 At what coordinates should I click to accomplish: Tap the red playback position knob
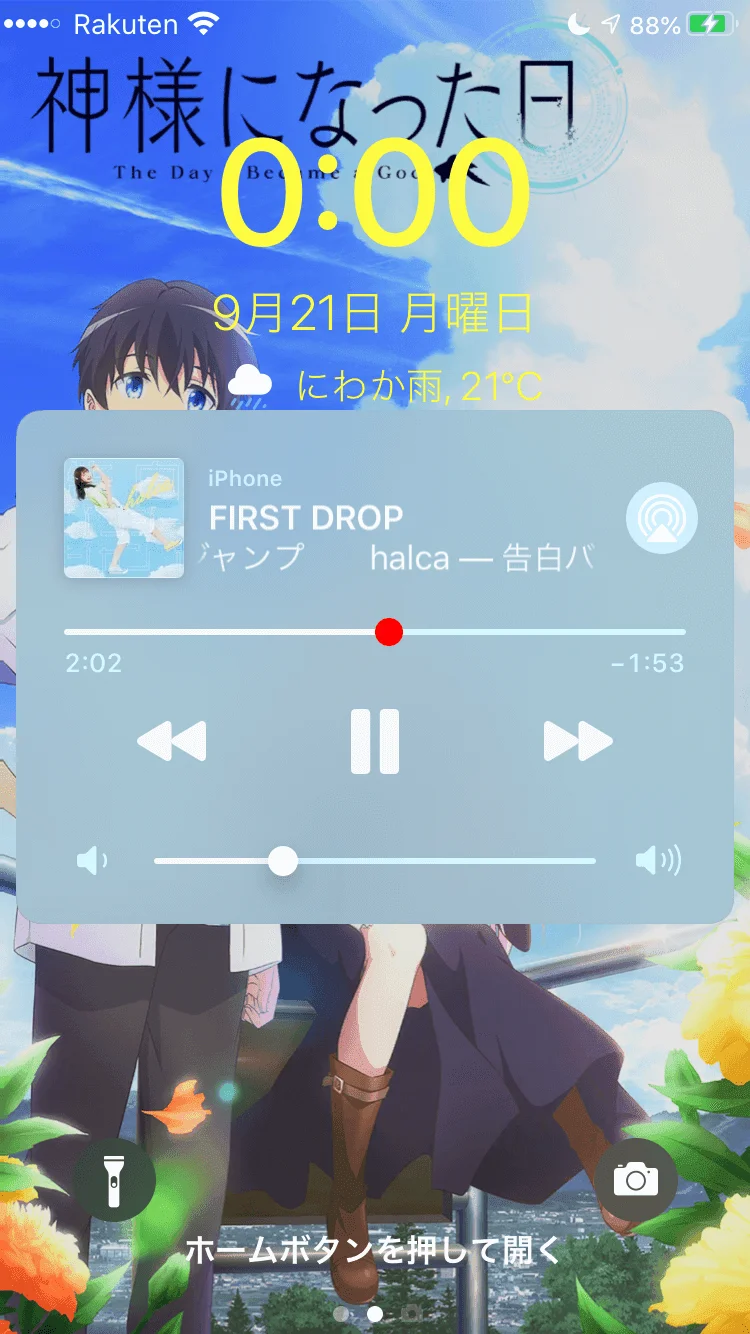pos(388,632)
